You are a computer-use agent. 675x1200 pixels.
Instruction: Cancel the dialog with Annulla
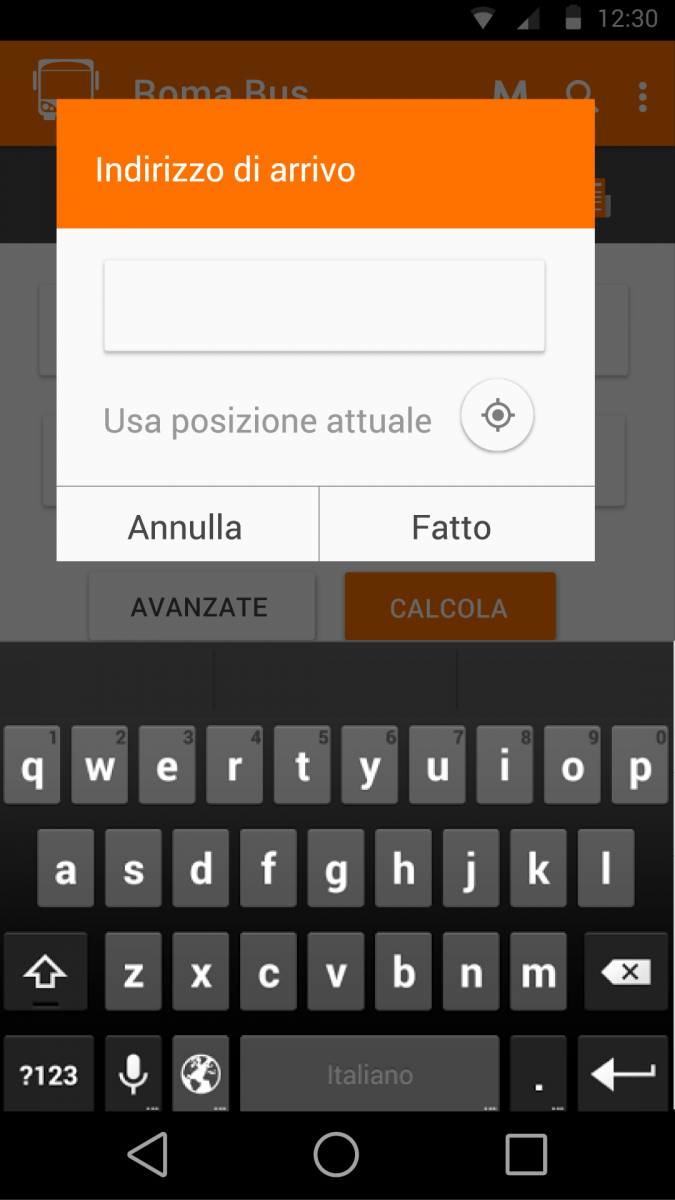coord(187,525)
